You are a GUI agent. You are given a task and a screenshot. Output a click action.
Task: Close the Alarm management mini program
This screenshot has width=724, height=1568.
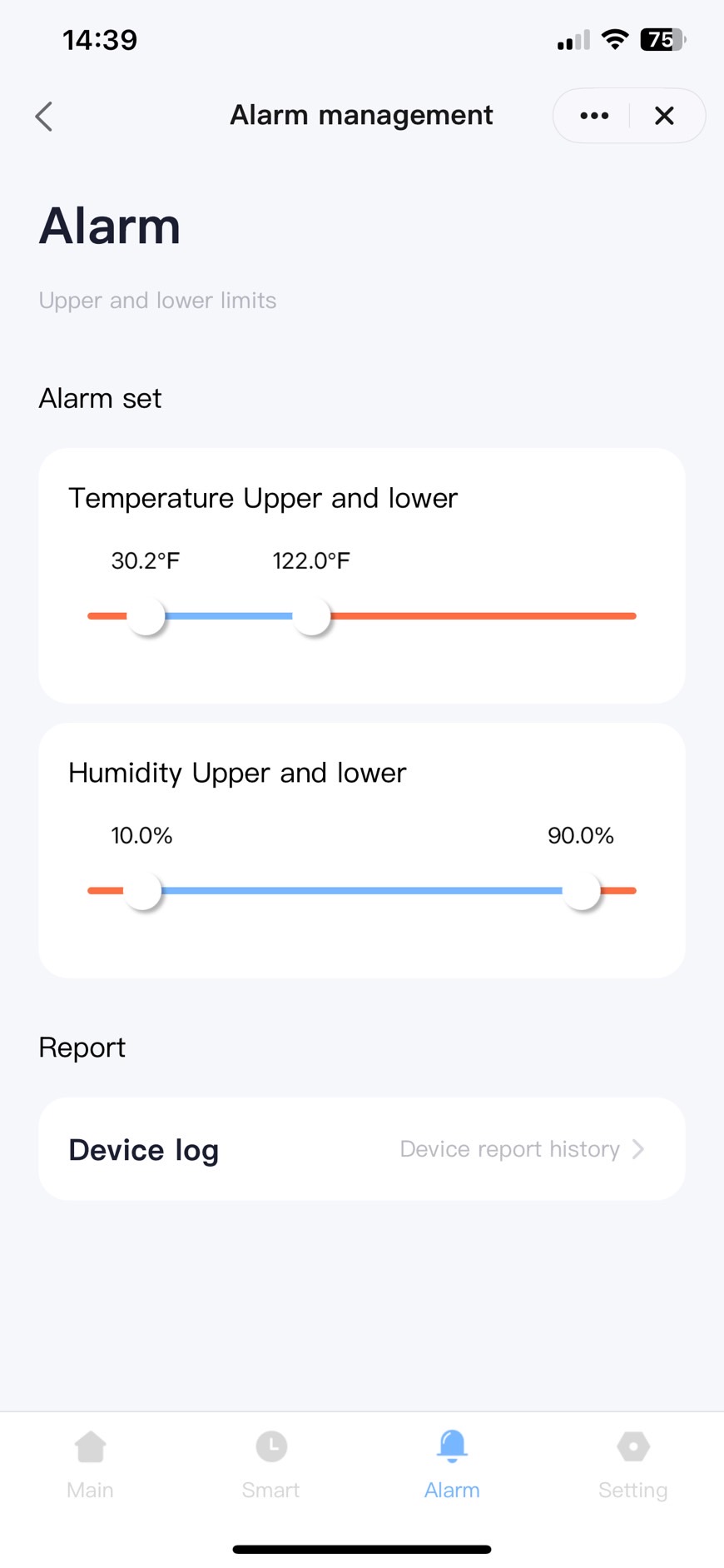(664, 116)
